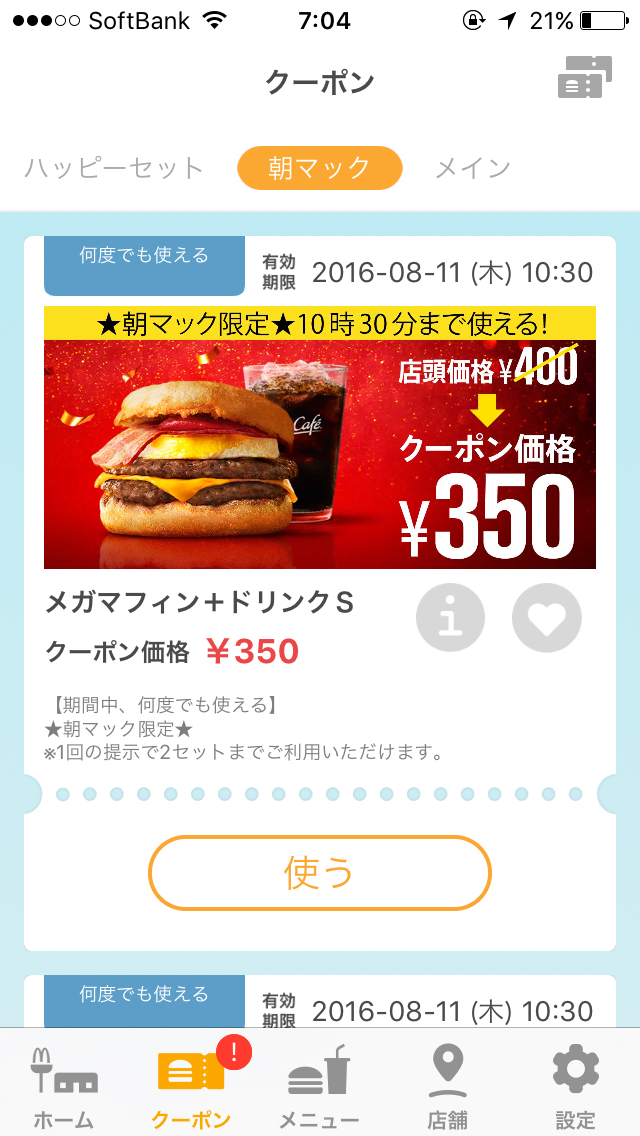Switch to the ハッピーセット tab
Viewport: 640px width, 1136px height.
pyautogui.click(x=114, y=168)
